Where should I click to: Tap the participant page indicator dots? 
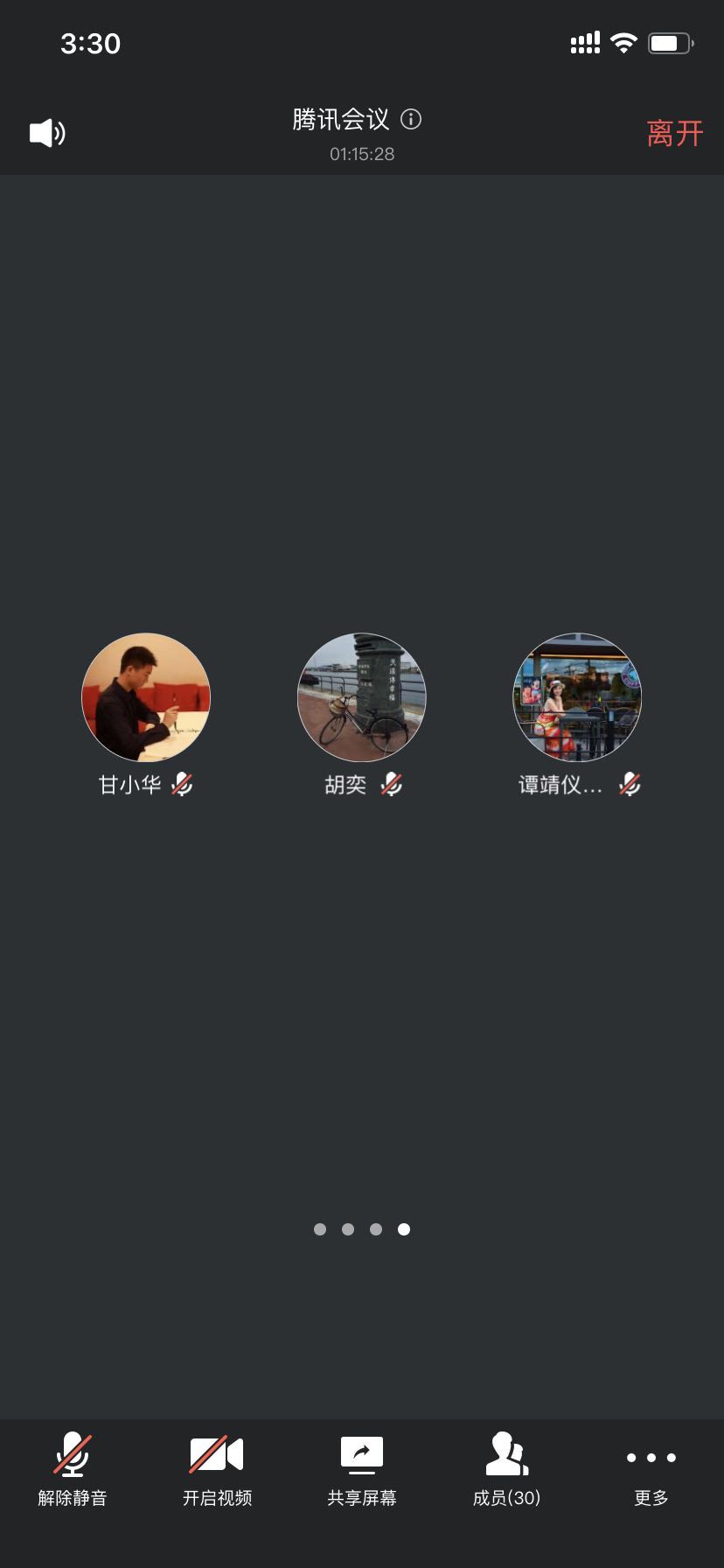pos(362,1229)
